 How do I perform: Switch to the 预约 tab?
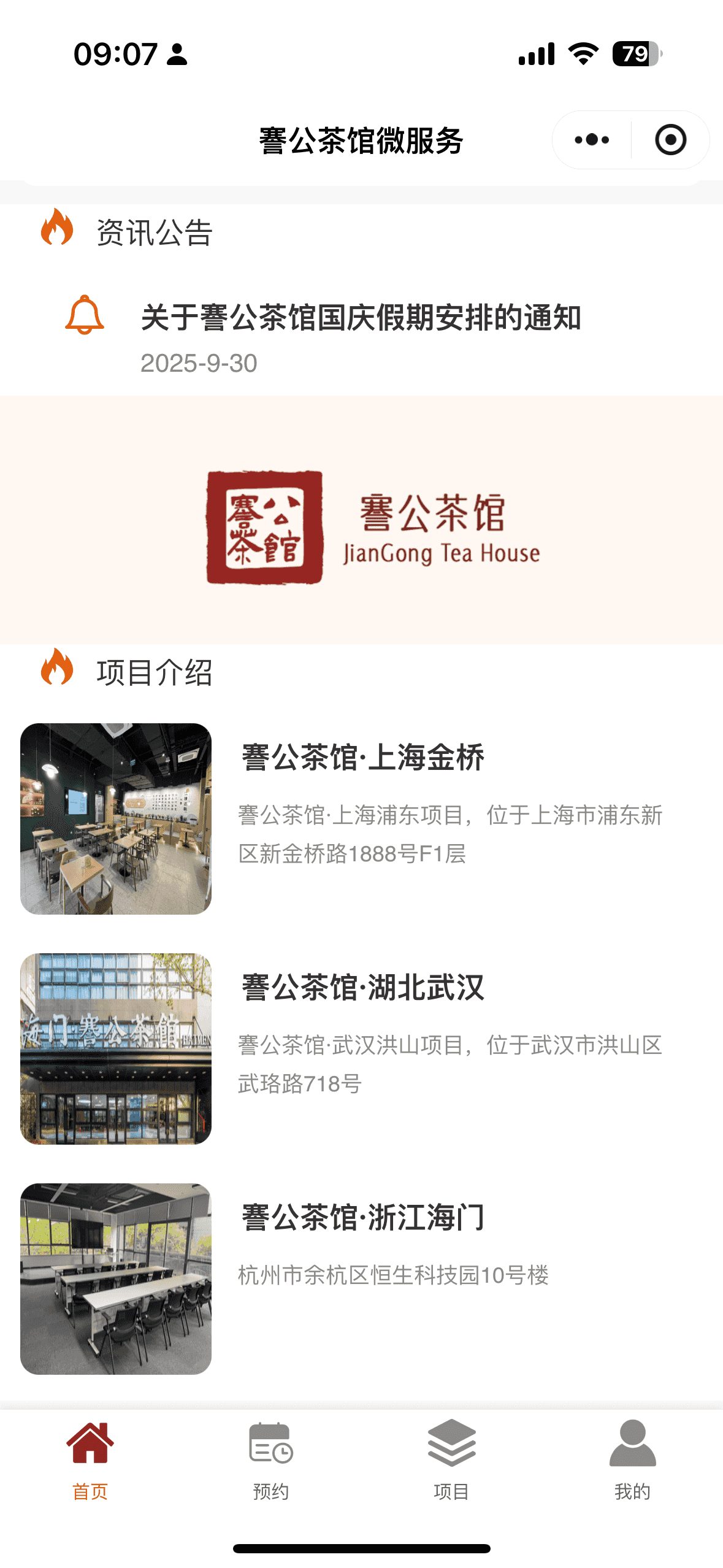coord(270,1460)
